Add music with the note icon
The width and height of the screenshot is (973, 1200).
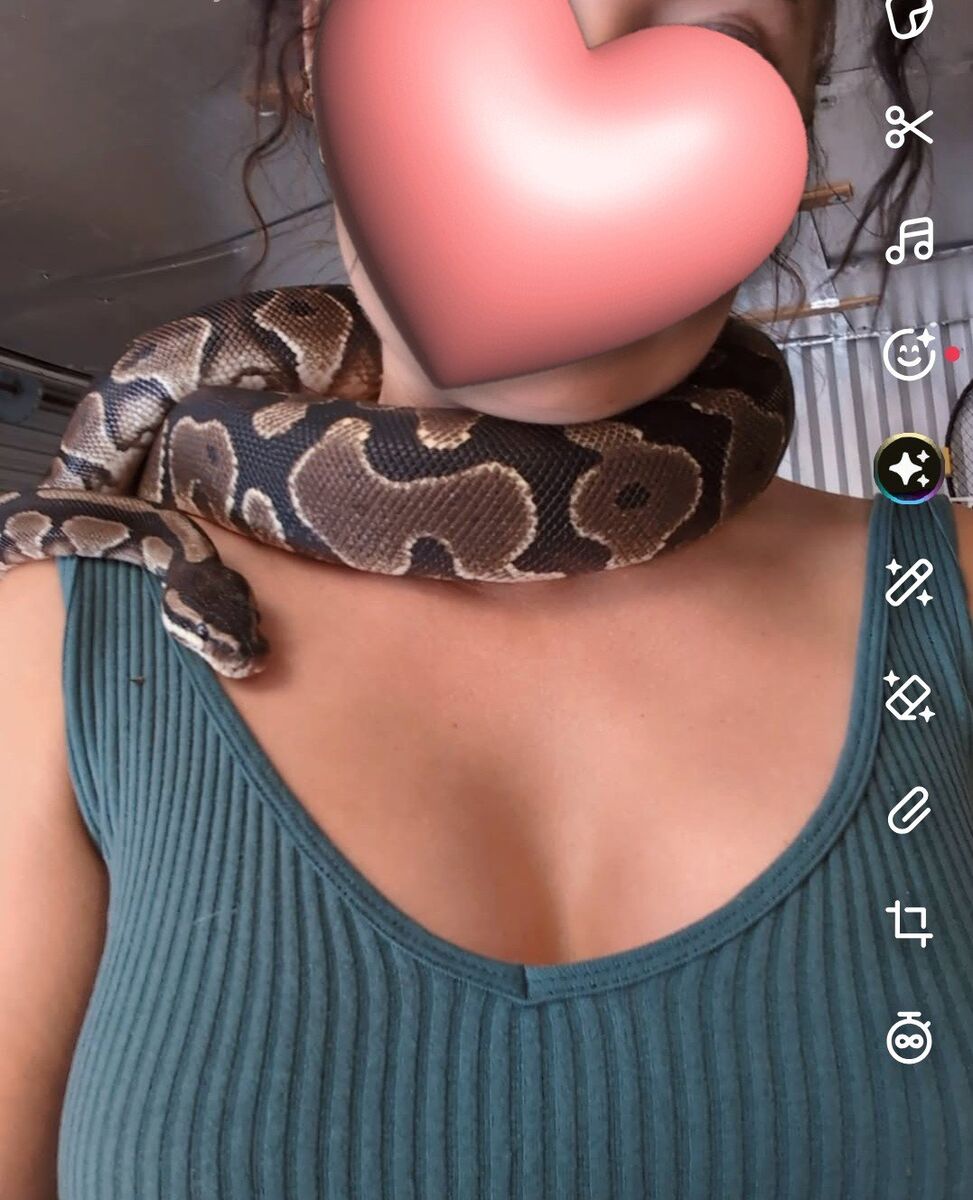[909, 241]
